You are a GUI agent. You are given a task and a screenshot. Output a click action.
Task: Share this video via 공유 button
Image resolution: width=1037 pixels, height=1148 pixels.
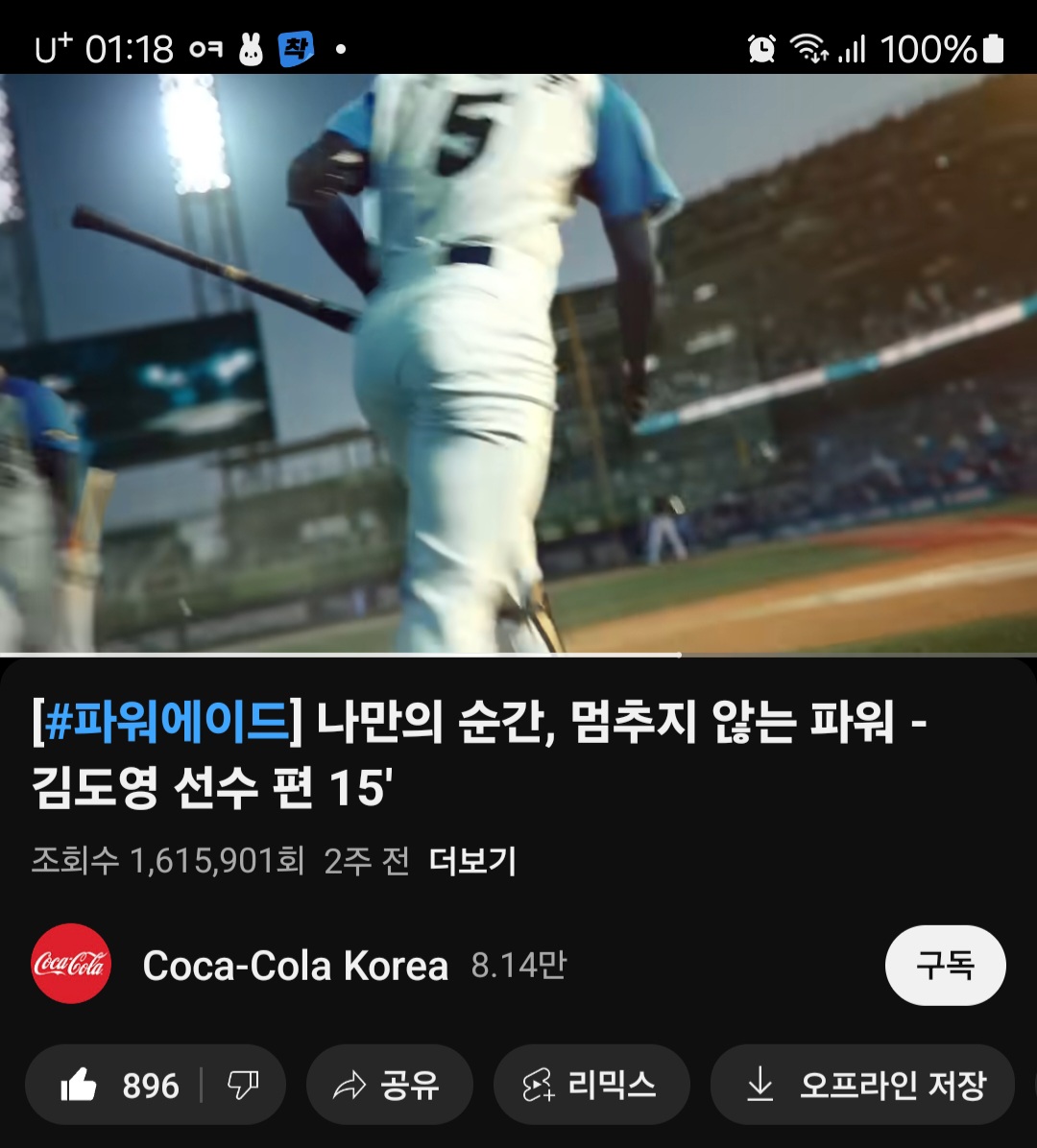(389, 1086)
